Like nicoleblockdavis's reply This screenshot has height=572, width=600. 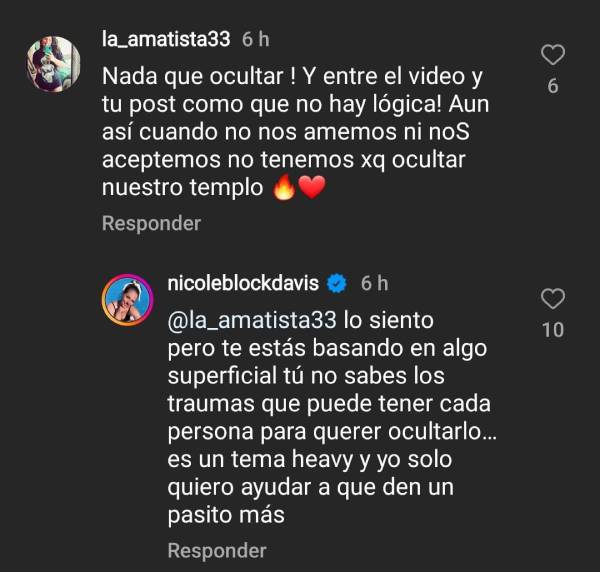[552, 298]
